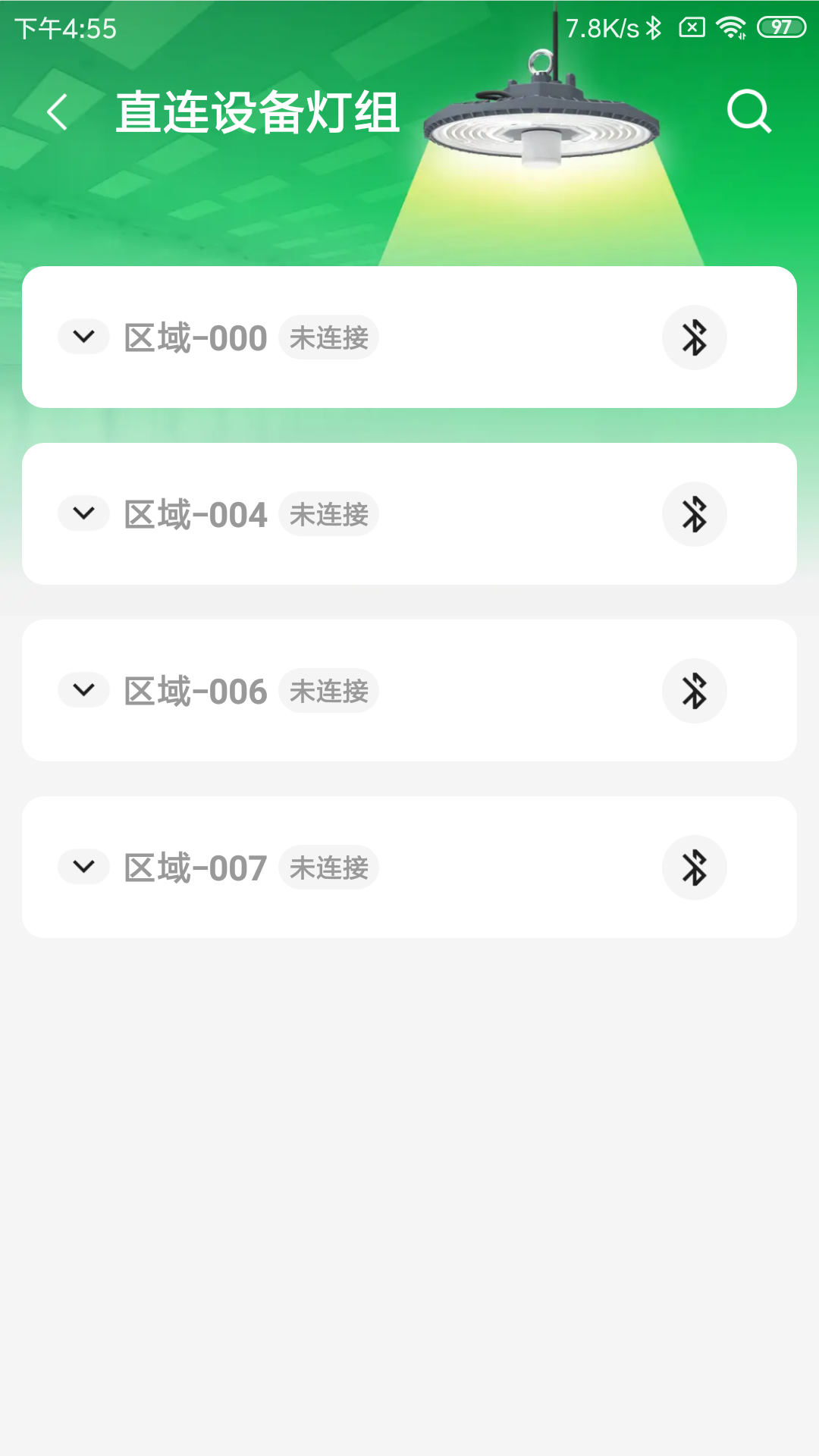Expand the 区域-004 group details
This screenshot has width=819, height=1456.
(83, 514)
